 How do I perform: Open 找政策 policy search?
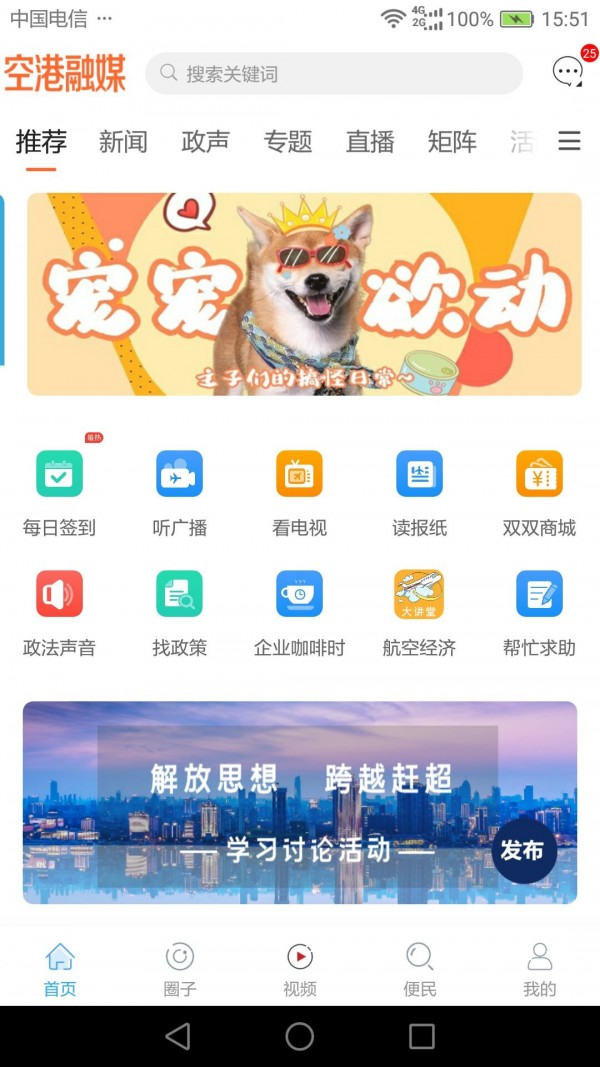179,610
